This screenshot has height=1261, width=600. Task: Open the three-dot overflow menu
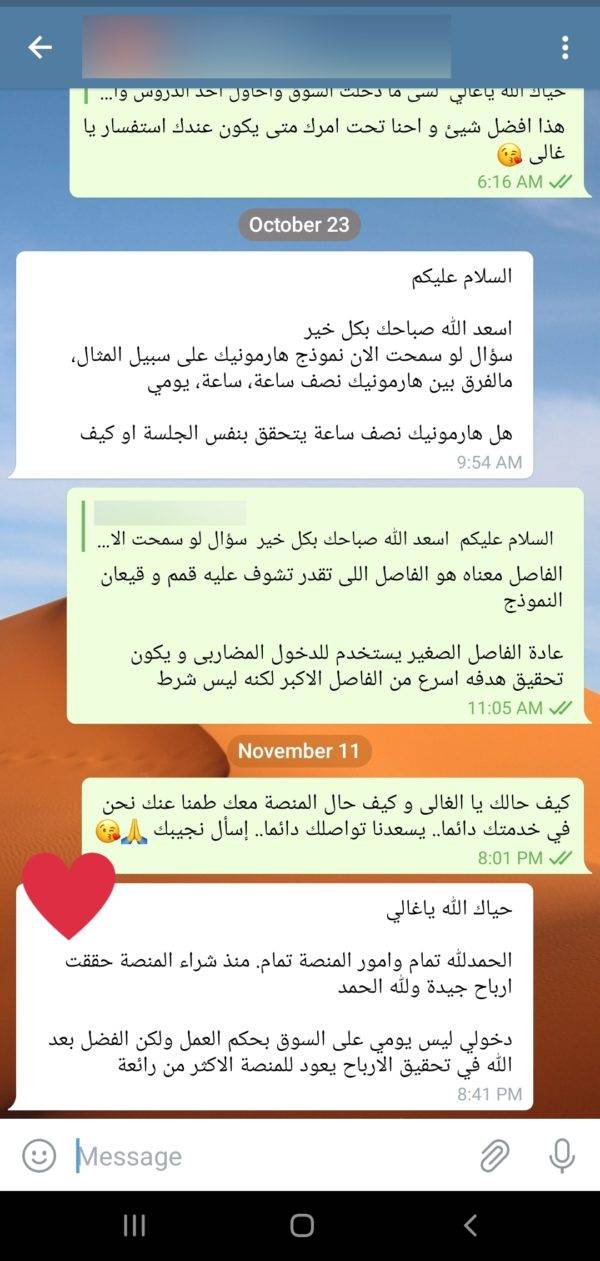(x=565, y=47)
